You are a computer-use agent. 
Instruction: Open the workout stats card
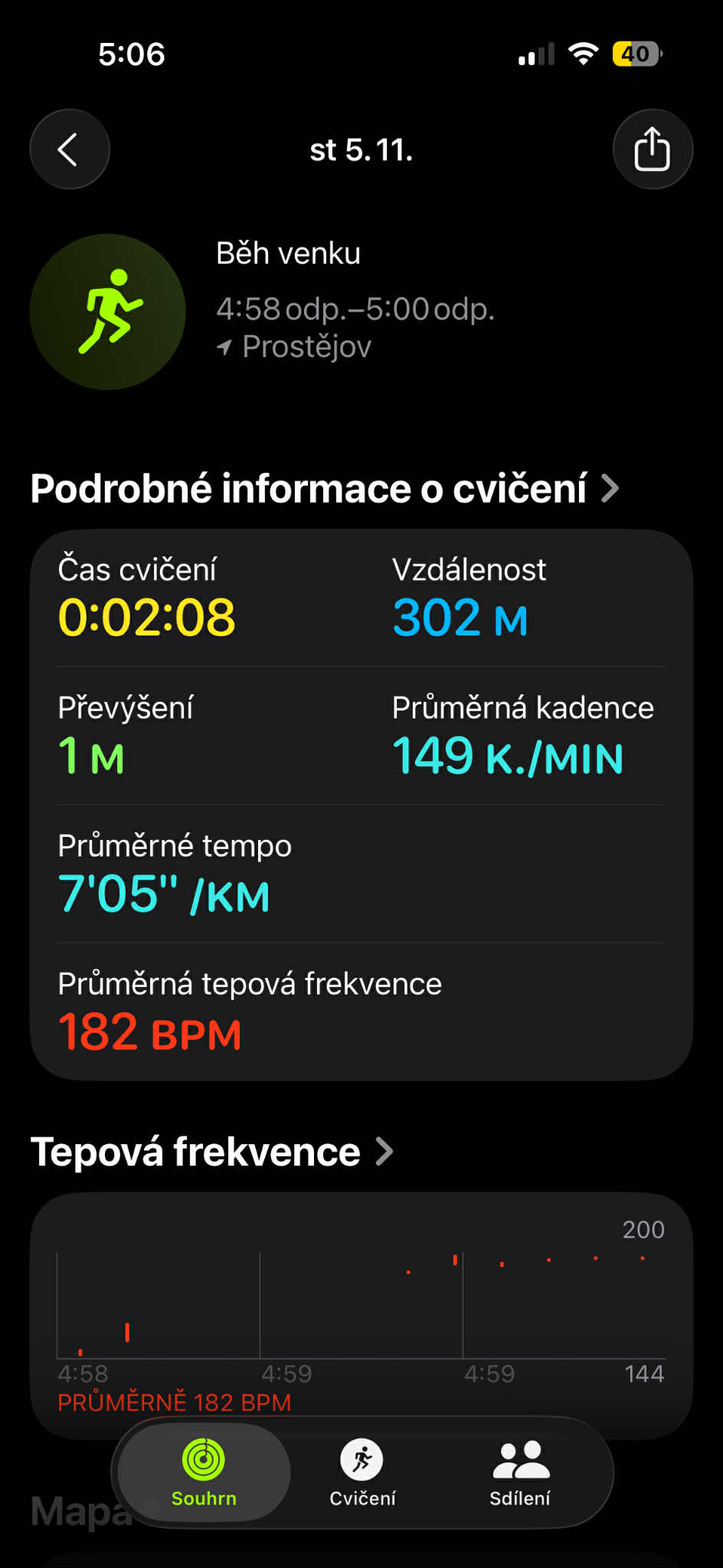(x=361, y=805)
